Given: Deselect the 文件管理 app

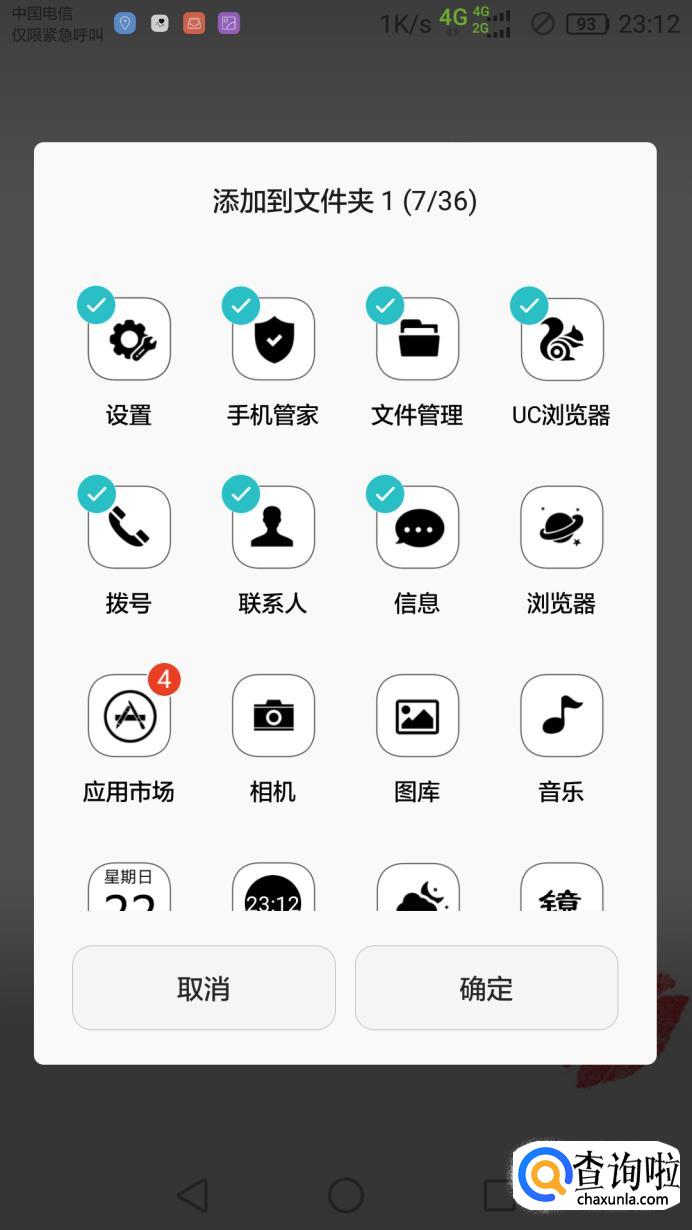Looking at the screenshot, I should point(417,340).
